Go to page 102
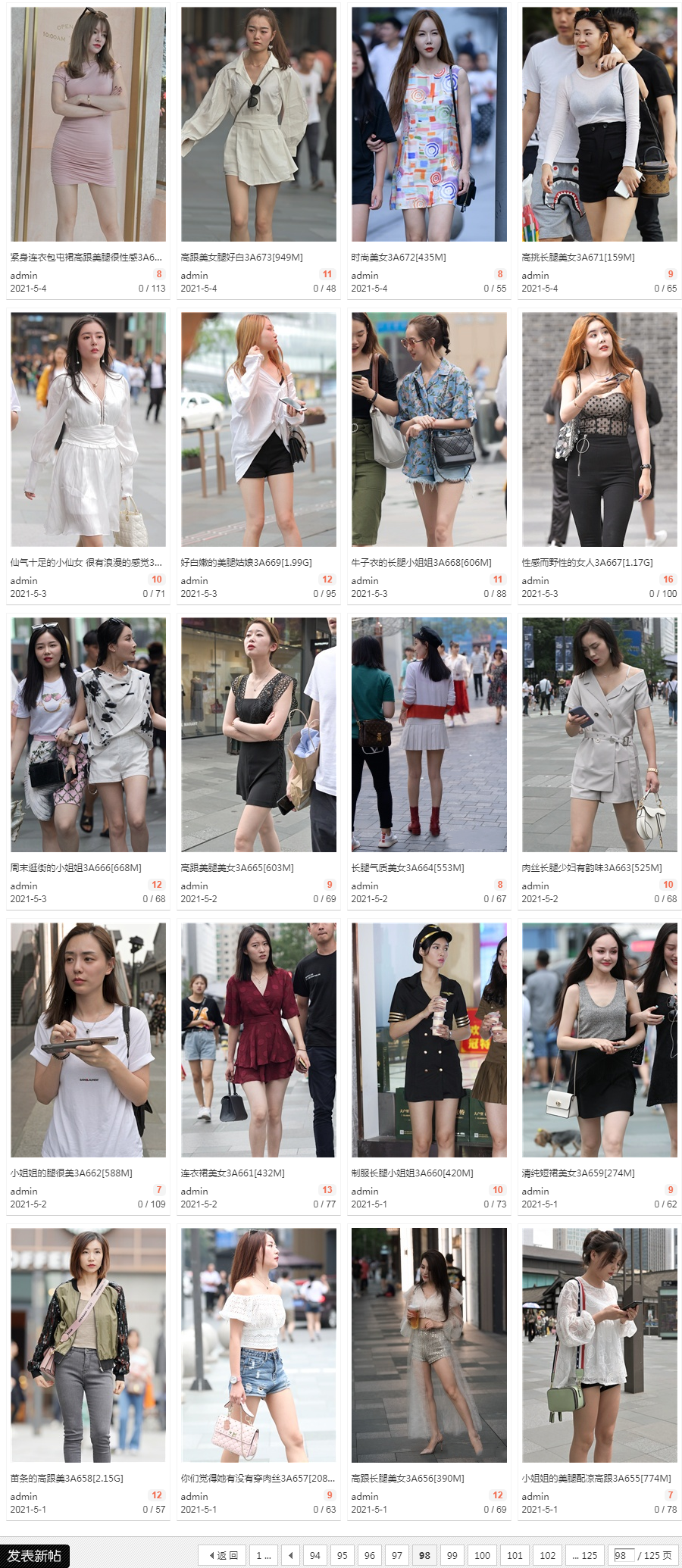The image size is (682, 1568). [x=547, y=1555]
